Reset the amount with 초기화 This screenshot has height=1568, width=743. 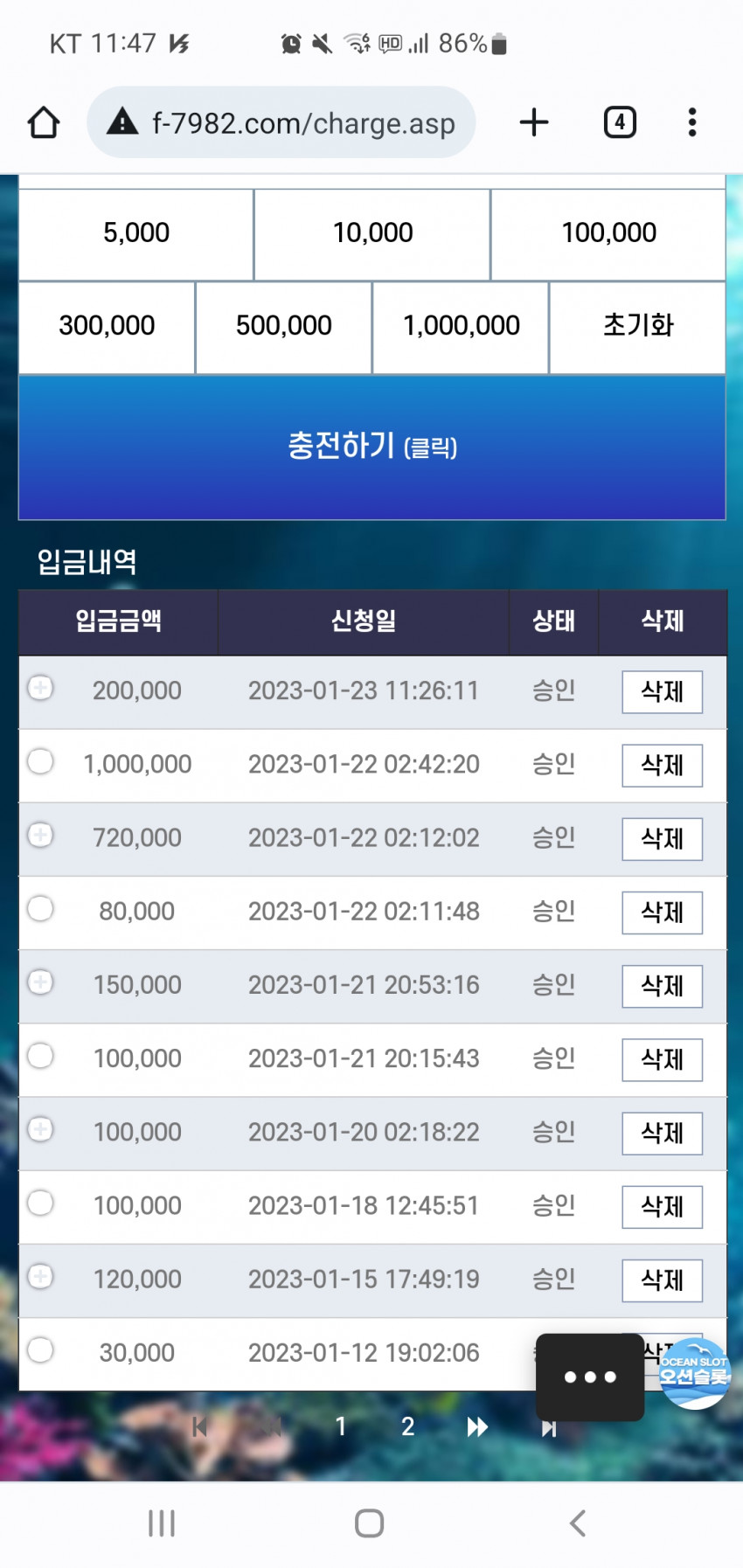click(x=638, y=327)
